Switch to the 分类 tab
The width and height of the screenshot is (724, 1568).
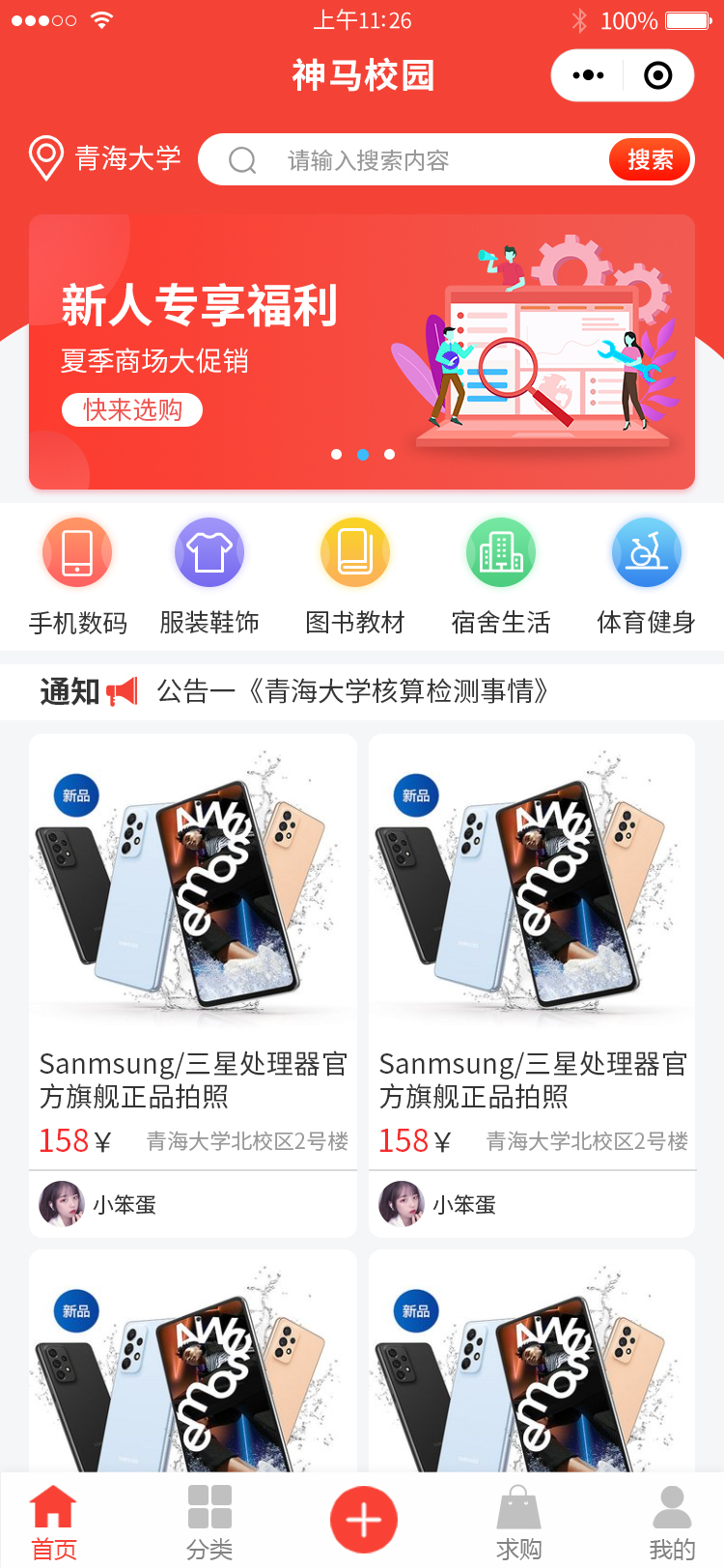tap(209, 1523)
